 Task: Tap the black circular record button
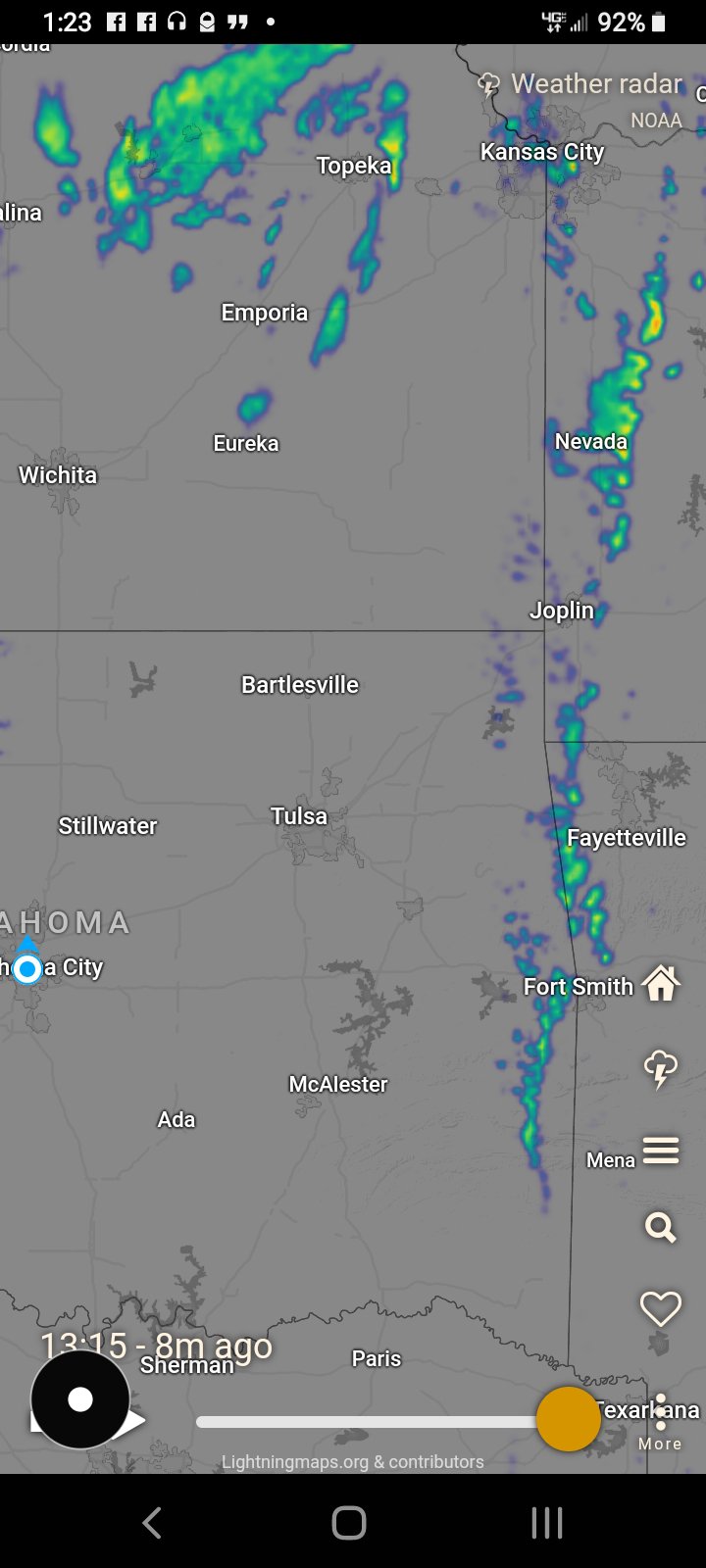coord(80,1399)
